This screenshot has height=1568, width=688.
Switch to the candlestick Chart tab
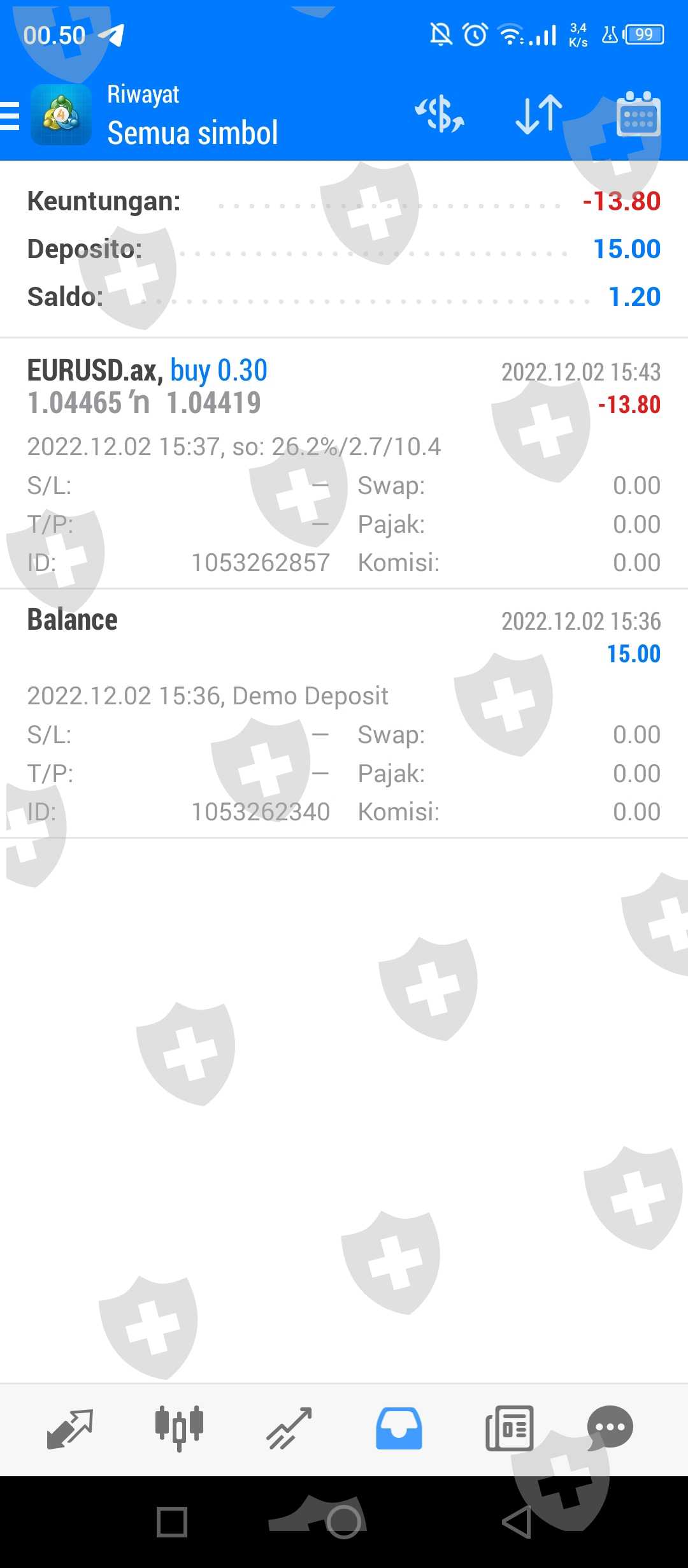(x=179, y=1428)
